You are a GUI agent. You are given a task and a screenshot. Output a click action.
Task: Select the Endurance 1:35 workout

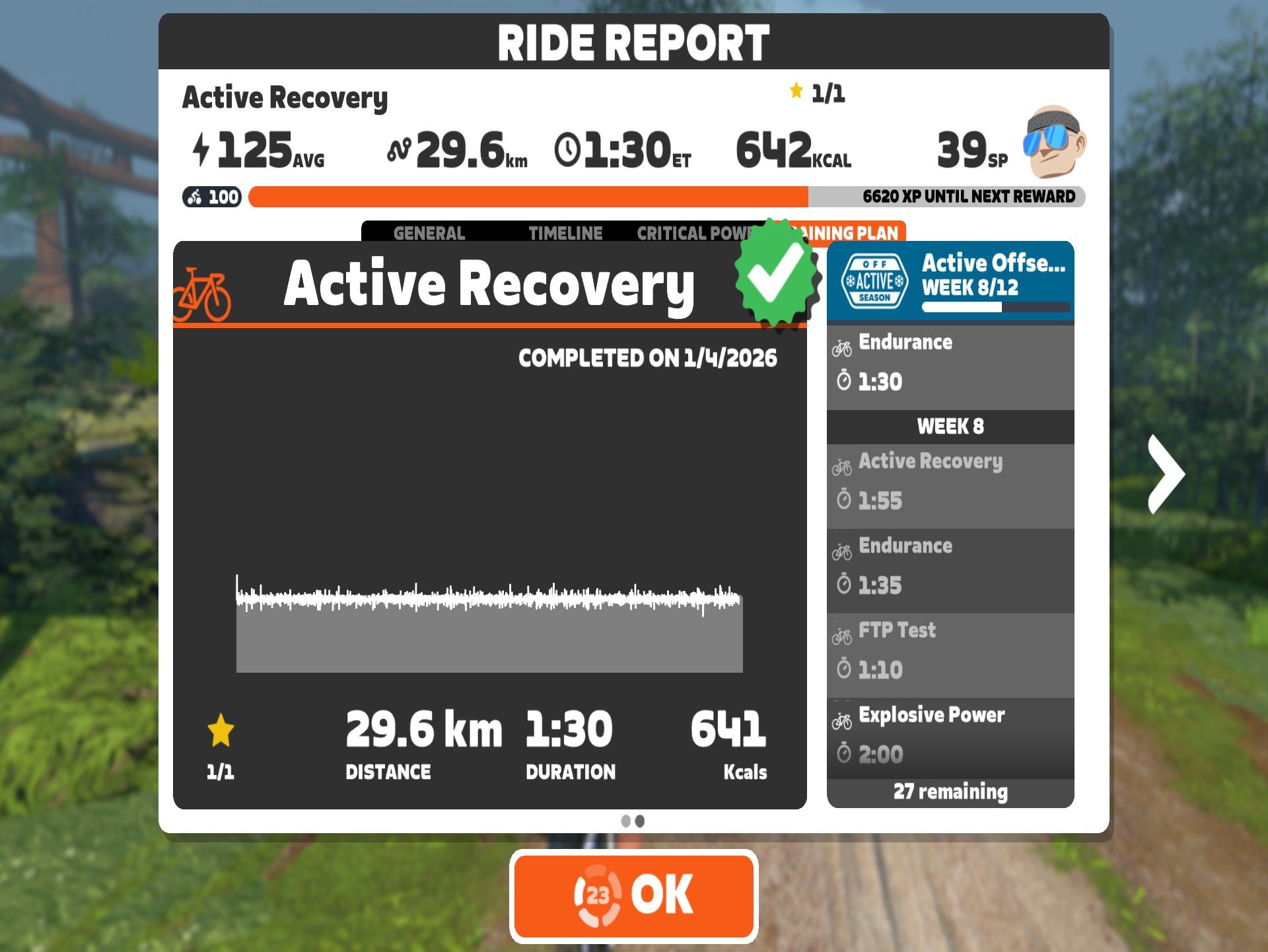tap(950, 566)
